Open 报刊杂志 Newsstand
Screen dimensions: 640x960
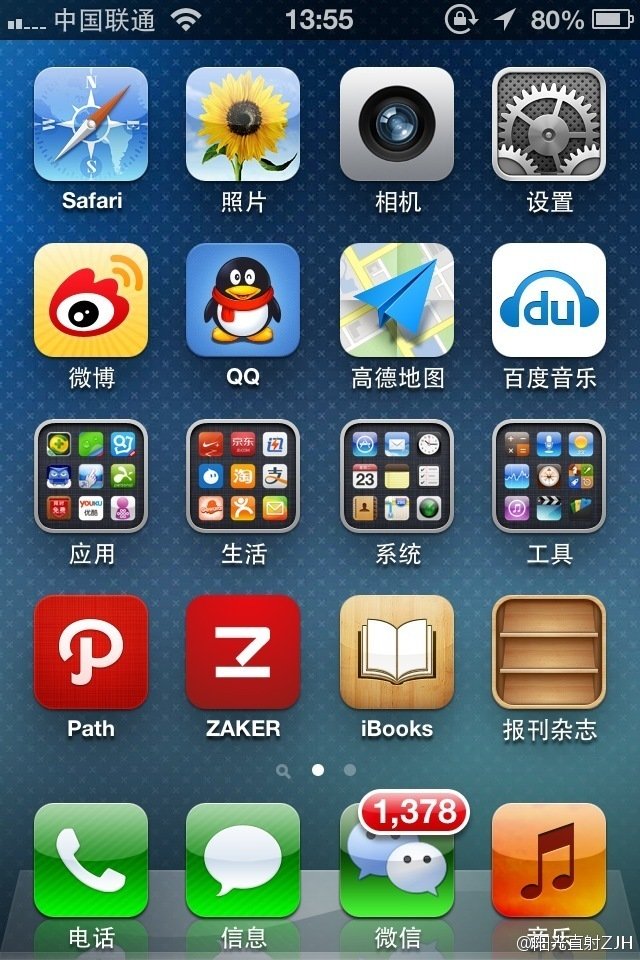tap(549, 652)
